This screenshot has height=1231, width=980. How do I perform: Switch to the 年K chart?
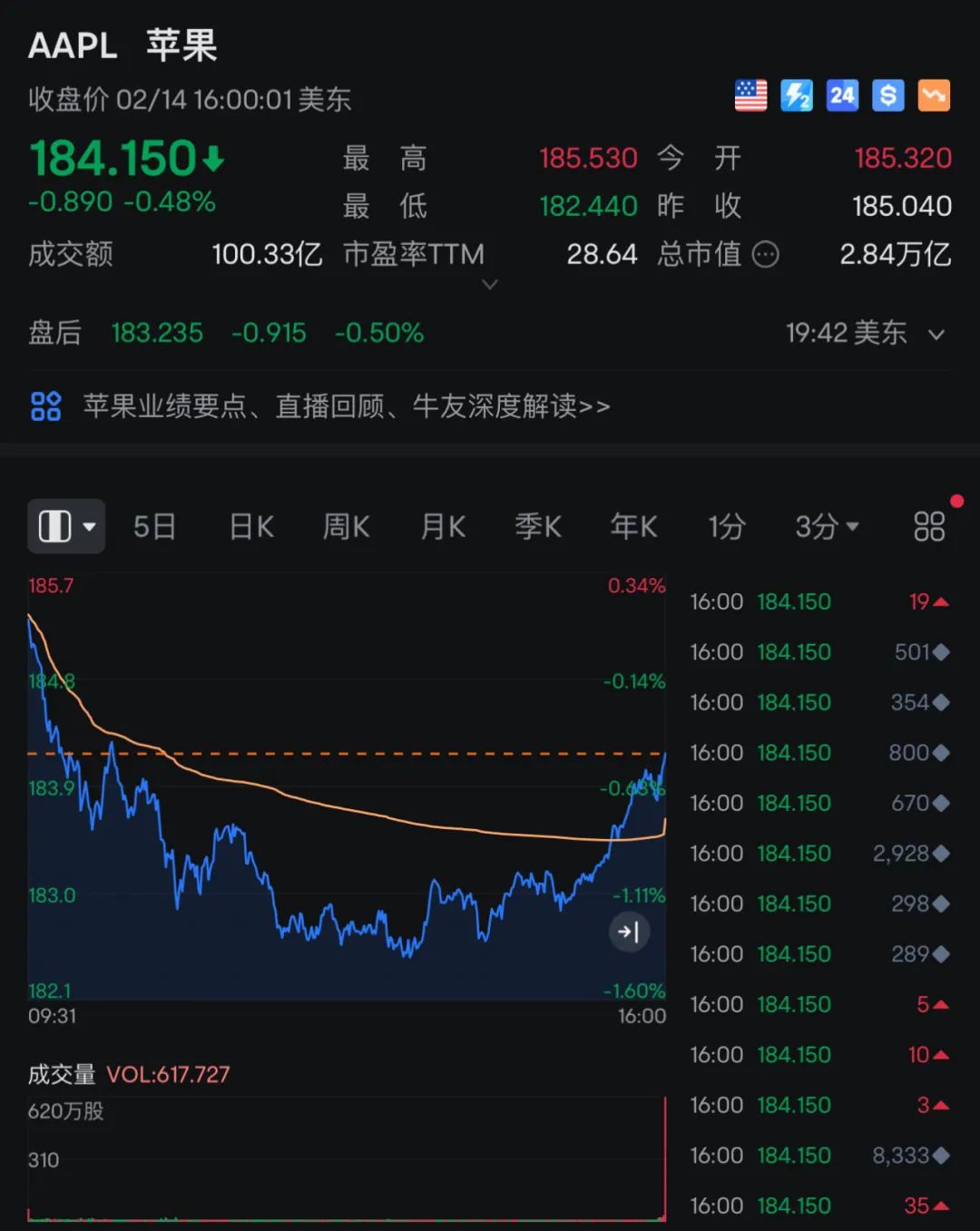pyautogui.click(x=633, y=526)
